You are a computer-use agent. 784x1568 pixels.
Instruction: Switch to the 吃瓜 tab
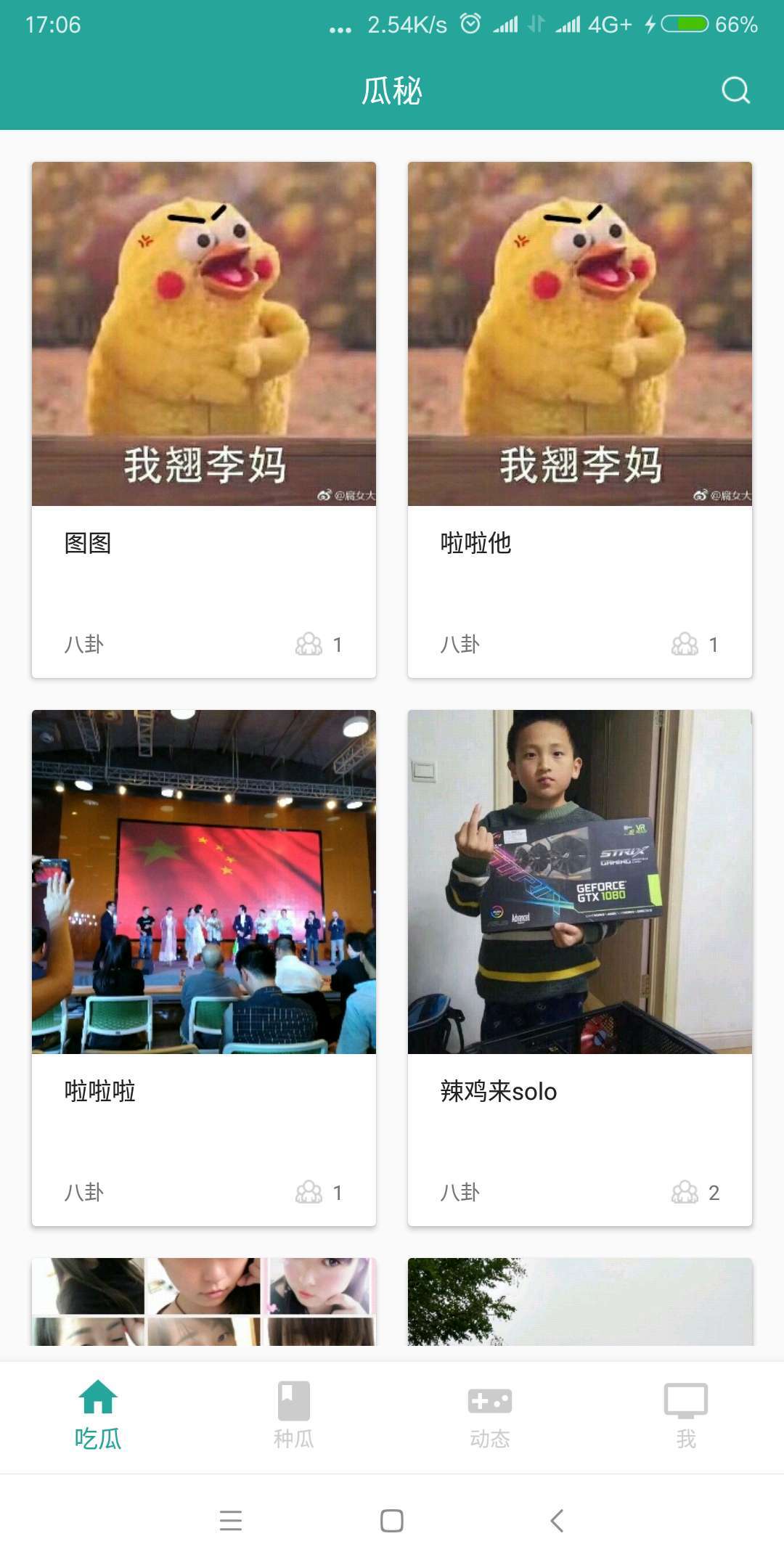coord(98,1416)
